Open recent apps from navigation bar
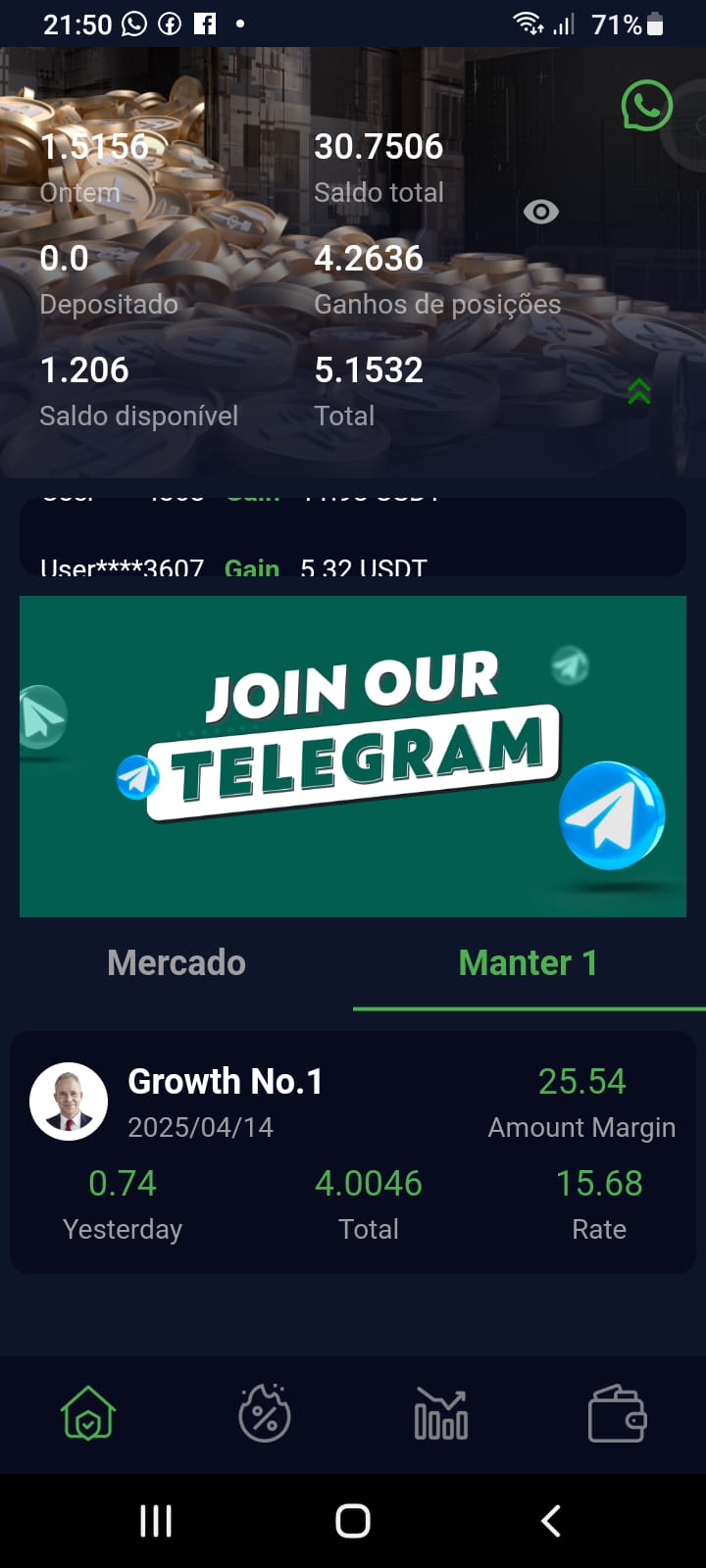Viewport: 706px width, 1568px height. click(x=156, y=1521)
